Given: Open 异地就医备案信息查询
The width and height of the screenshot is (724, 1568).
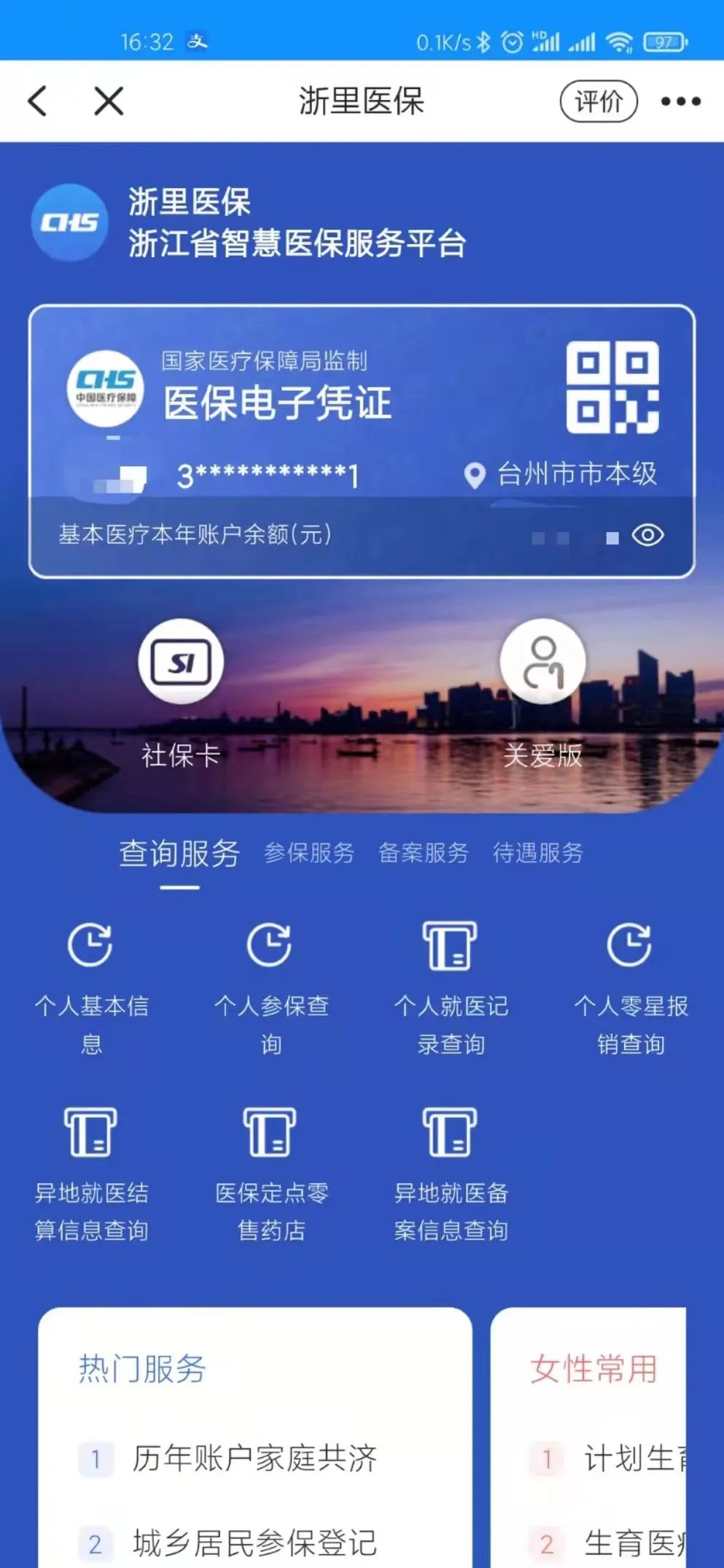Looking at the screenshot, I should pos(451,1175).
